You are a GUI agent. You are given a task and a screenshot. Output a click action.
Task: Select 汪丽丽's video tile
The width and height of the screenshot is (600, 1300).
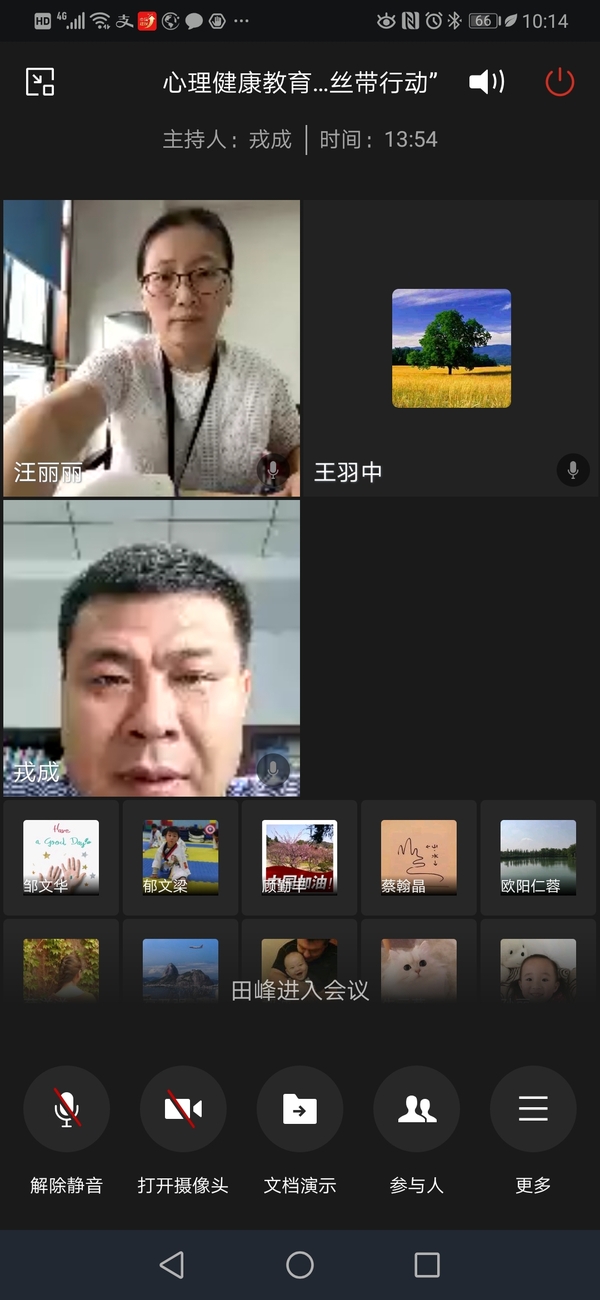point(152,347)
